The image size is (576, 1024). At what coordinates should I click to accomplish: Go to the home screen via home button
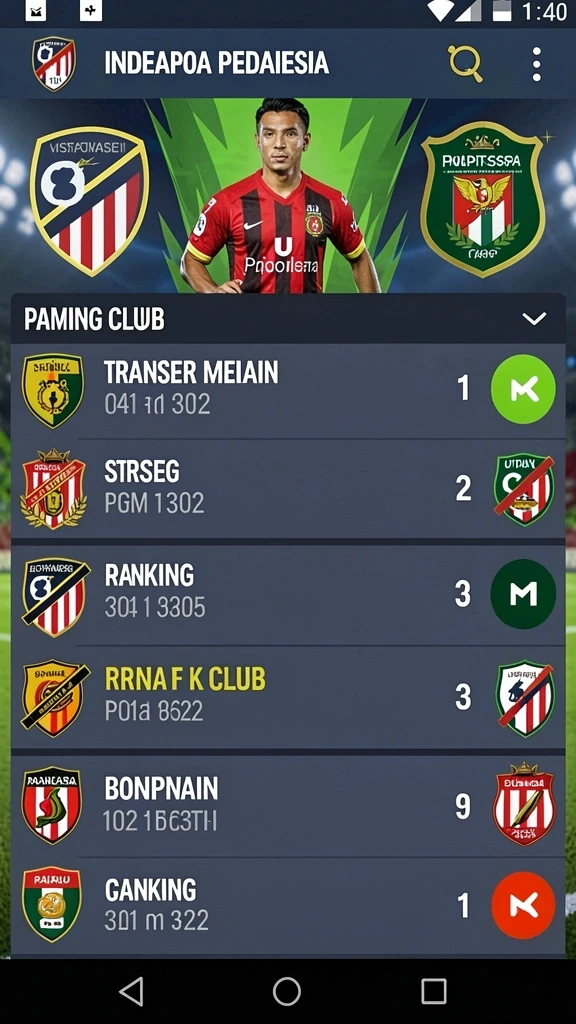coord(287,991)
